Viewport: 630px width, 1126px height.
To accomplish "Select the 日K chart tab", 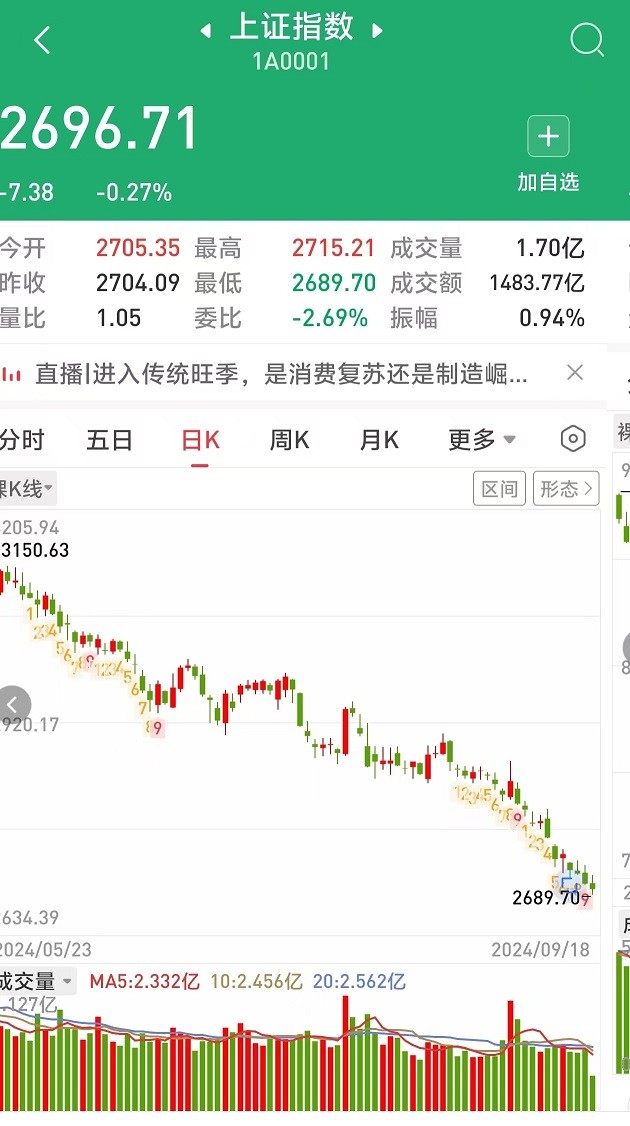I will pos(200,439).
